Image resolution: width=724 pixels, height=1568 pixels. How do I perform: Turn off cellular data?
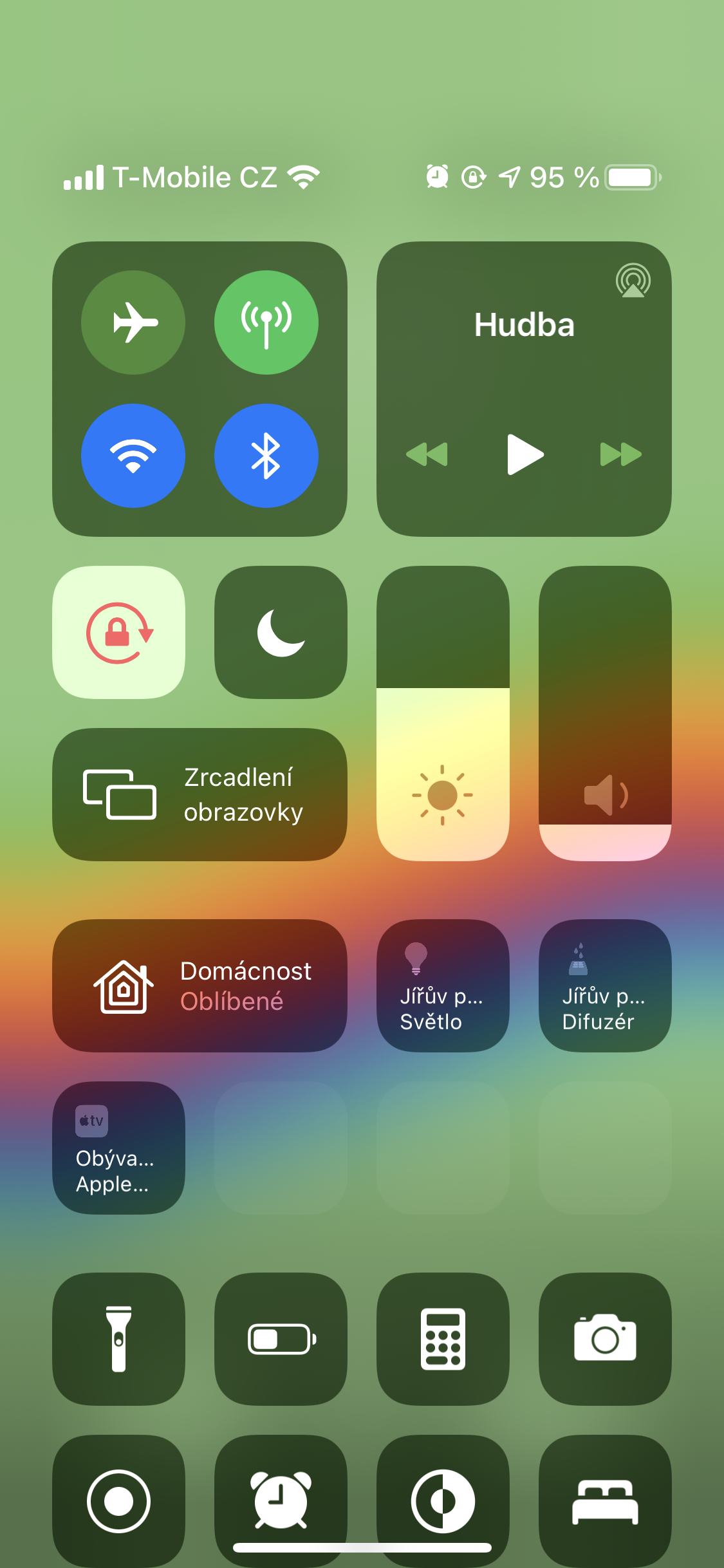[x=266, y=322]
